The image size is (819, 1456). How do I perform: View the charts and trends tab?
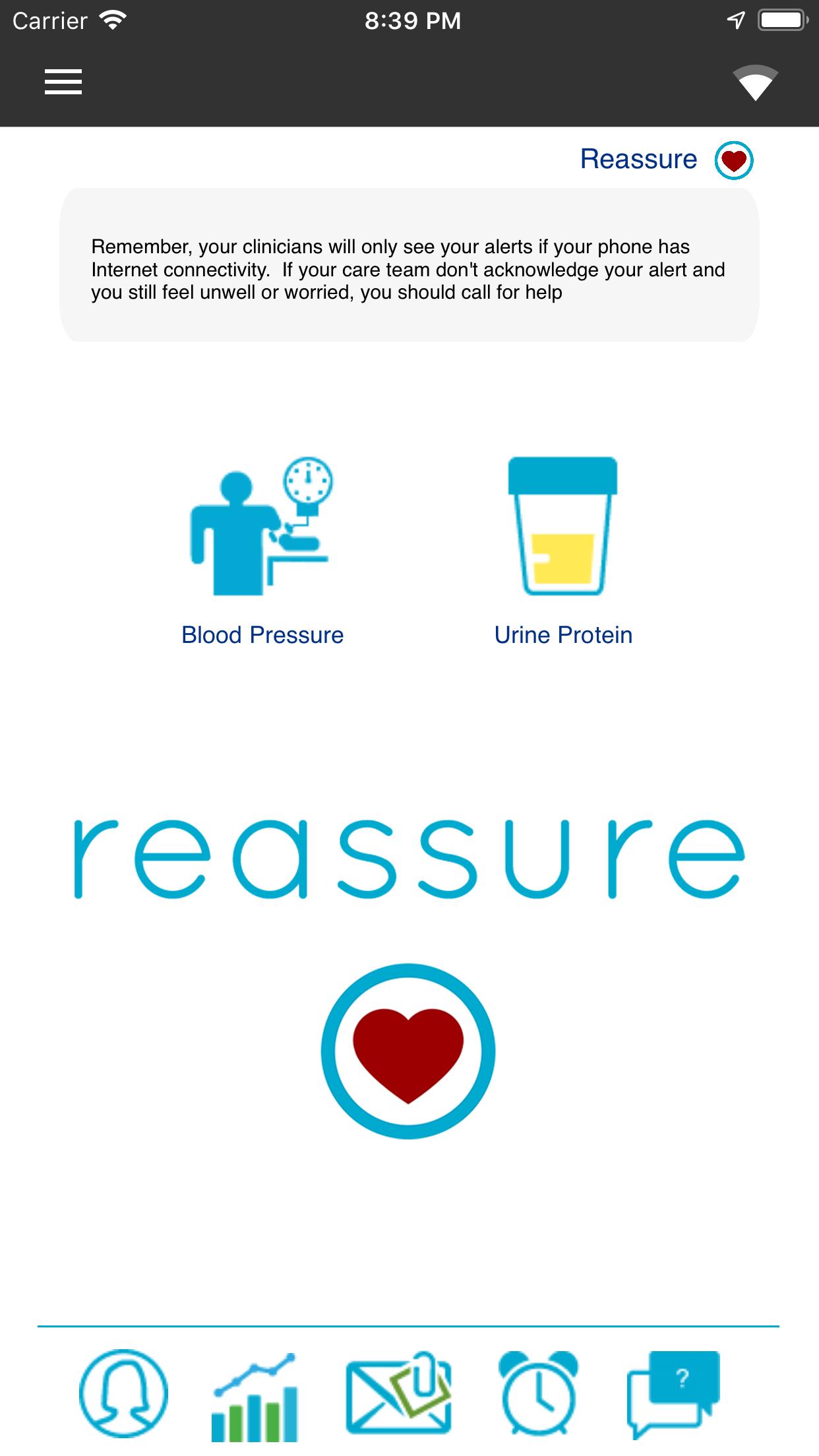click(x=255, y=1397)
